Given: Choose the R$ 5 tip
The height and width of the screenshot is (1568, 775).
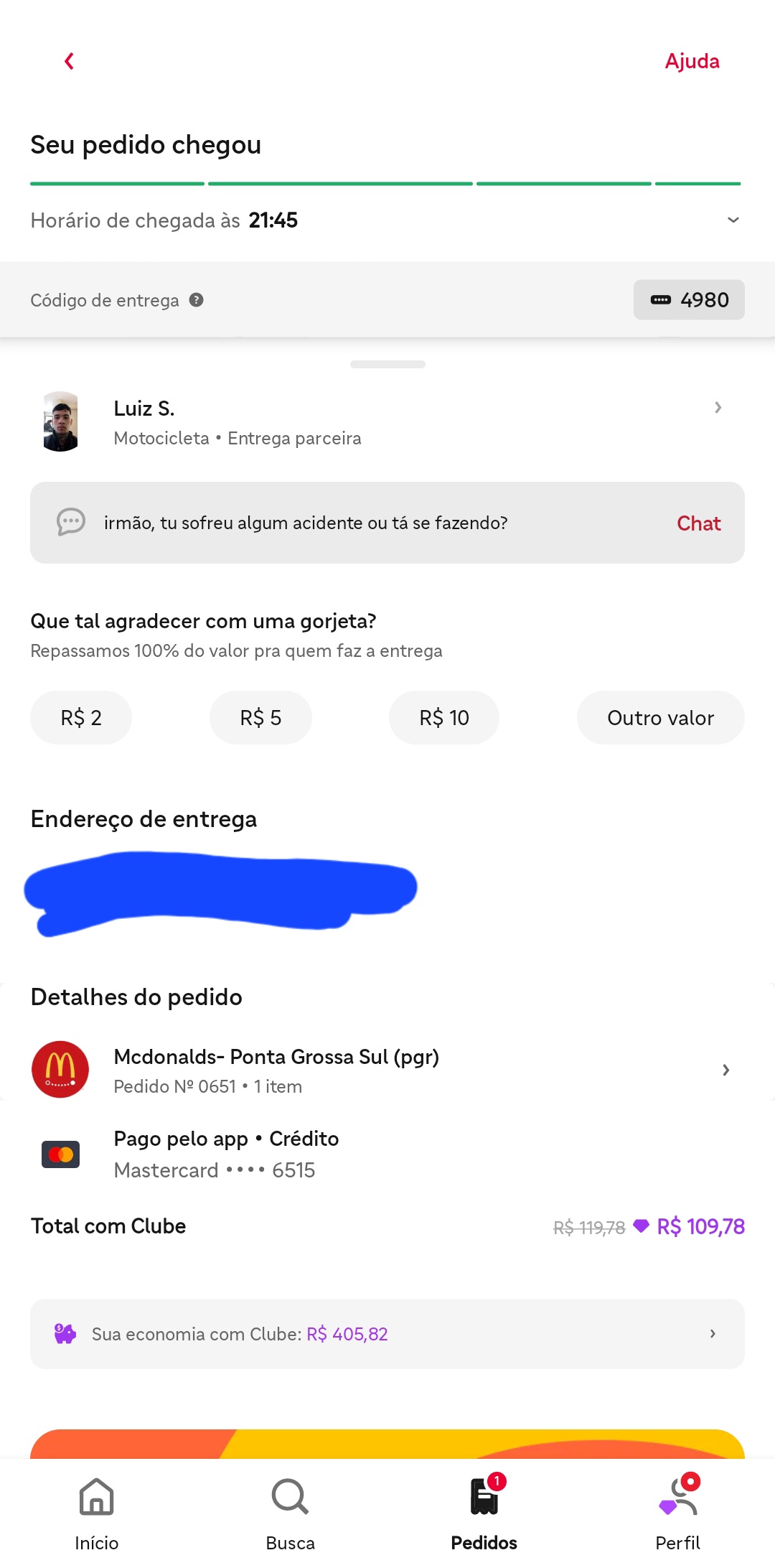Looking at the screenshot, I should click(260, 718).
